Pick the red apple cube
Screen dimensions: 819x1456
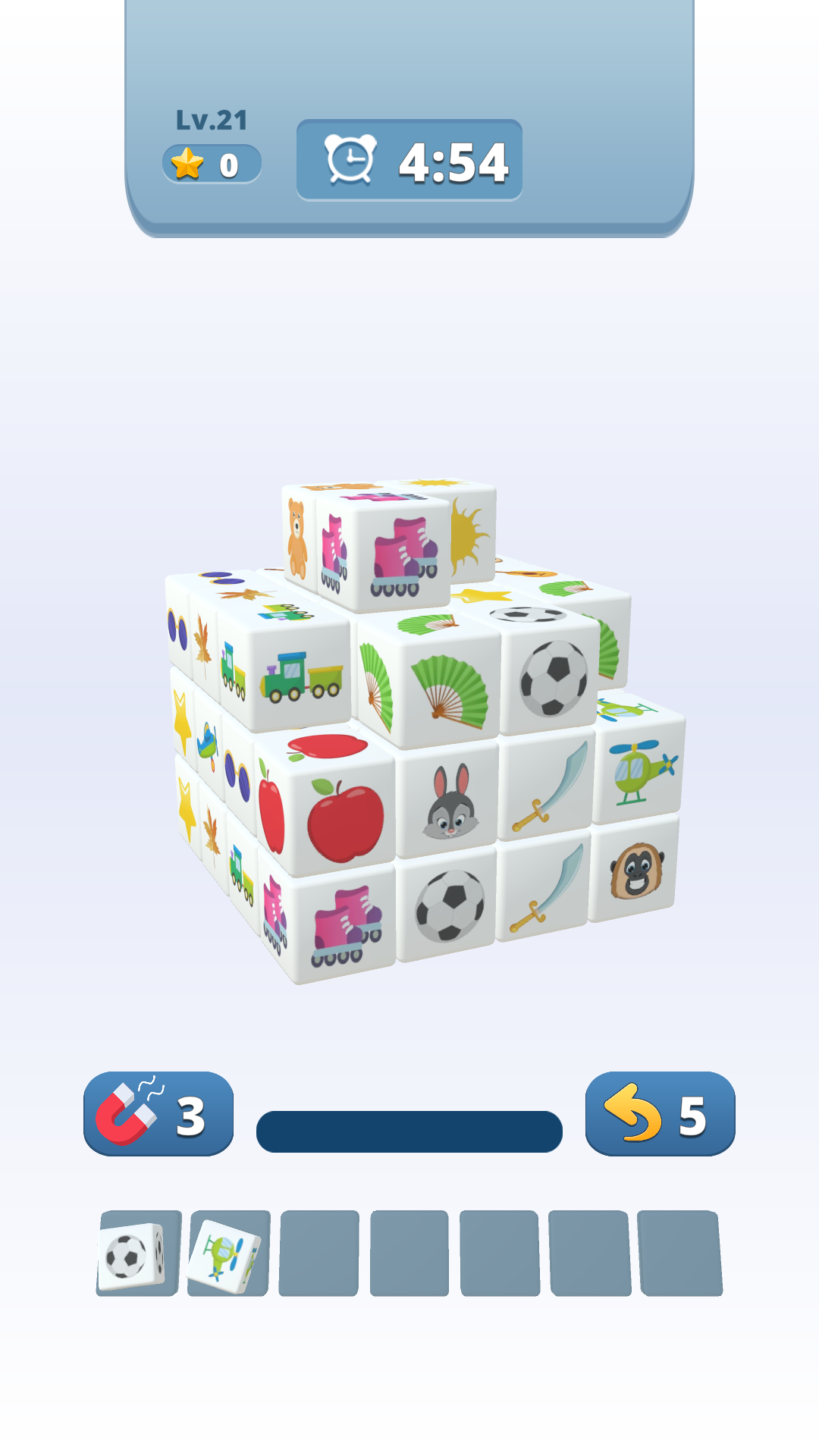click(344, 819)
